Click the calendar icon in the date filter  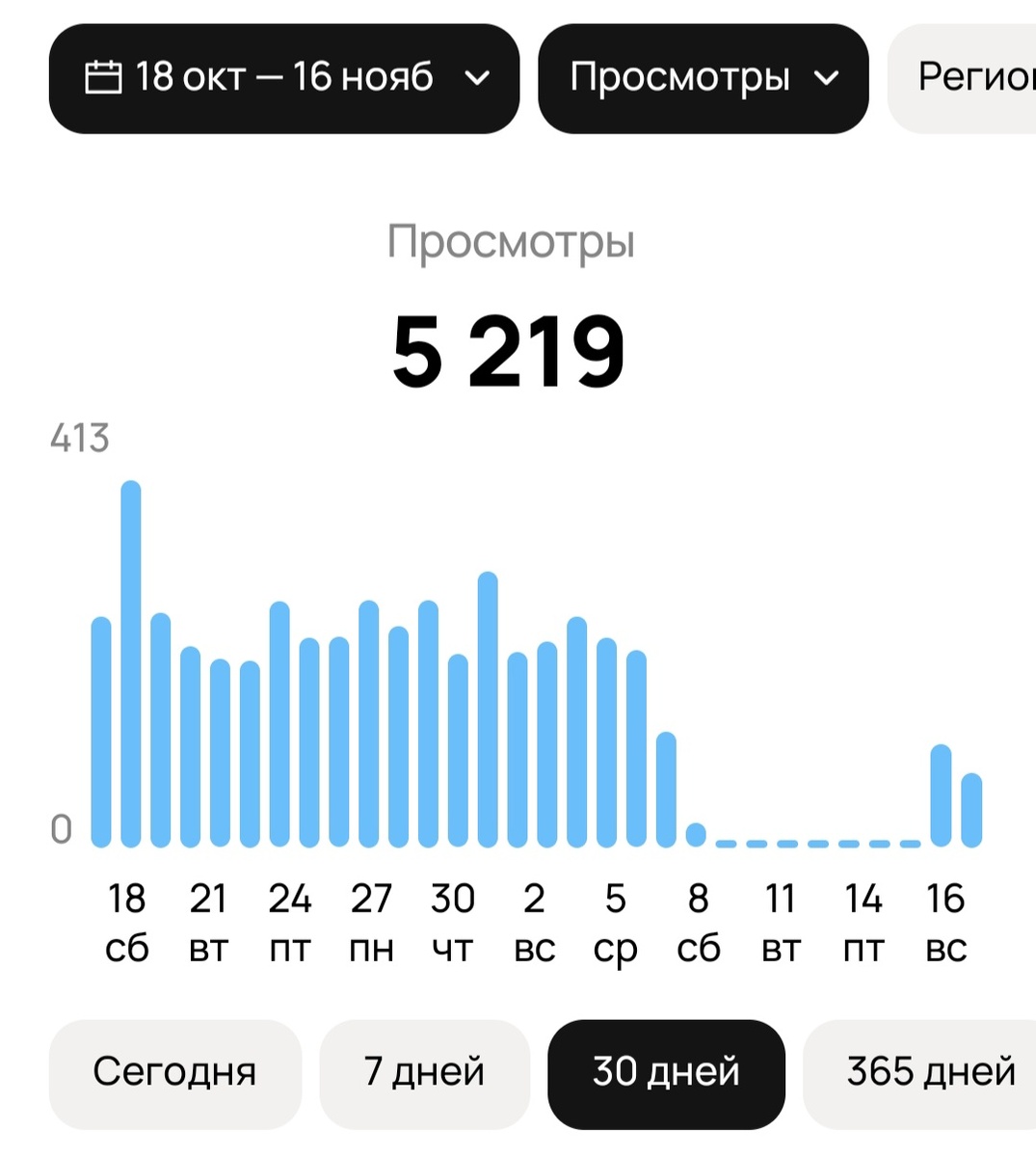click(105, 77)
